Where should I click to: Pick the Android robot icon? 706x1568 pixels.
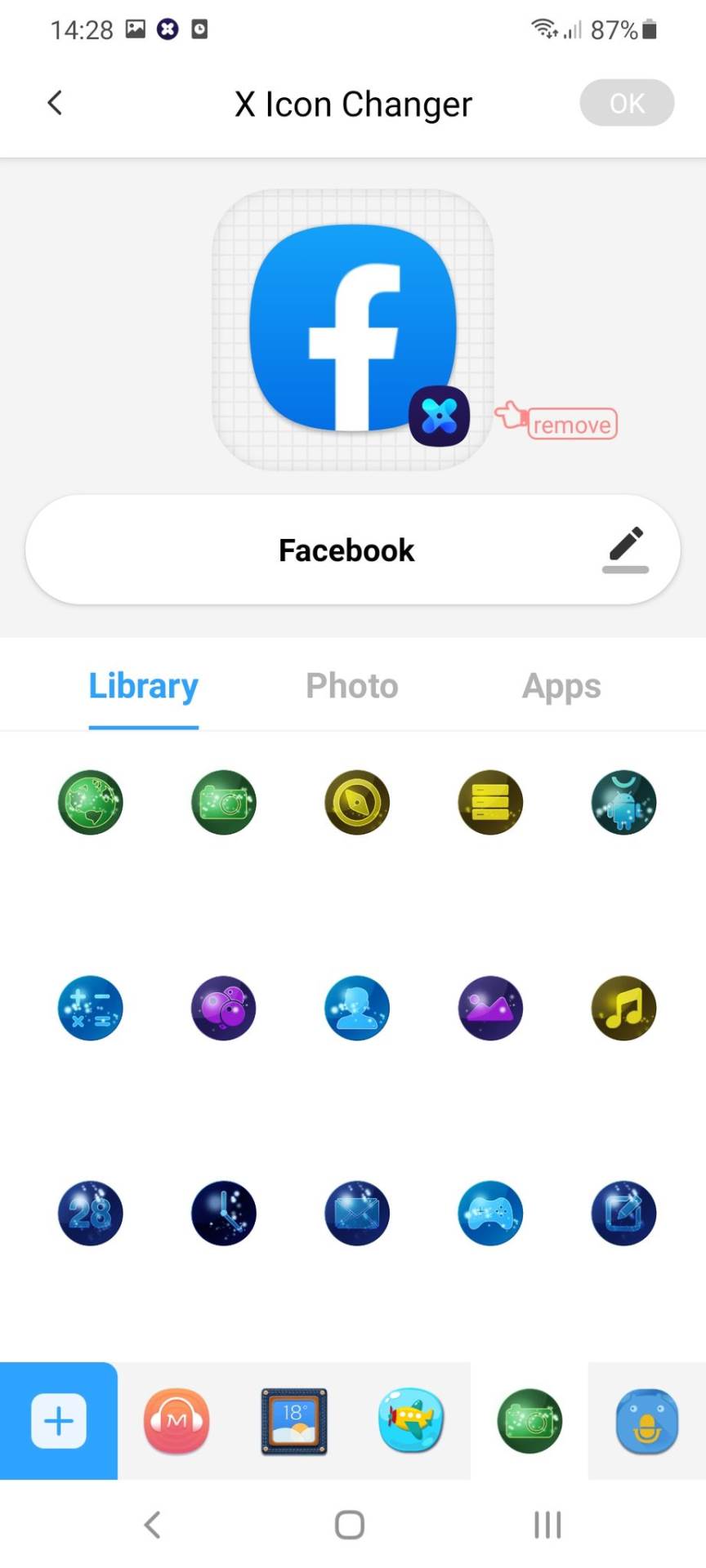click(x=623, y=802)
